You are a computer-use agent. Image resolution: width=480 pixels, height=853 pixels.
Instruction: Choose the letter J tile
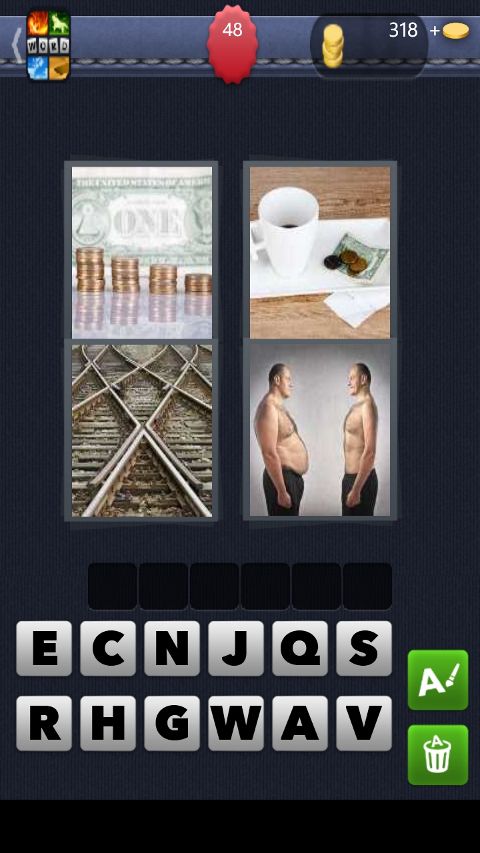click(x=236, y=648)
